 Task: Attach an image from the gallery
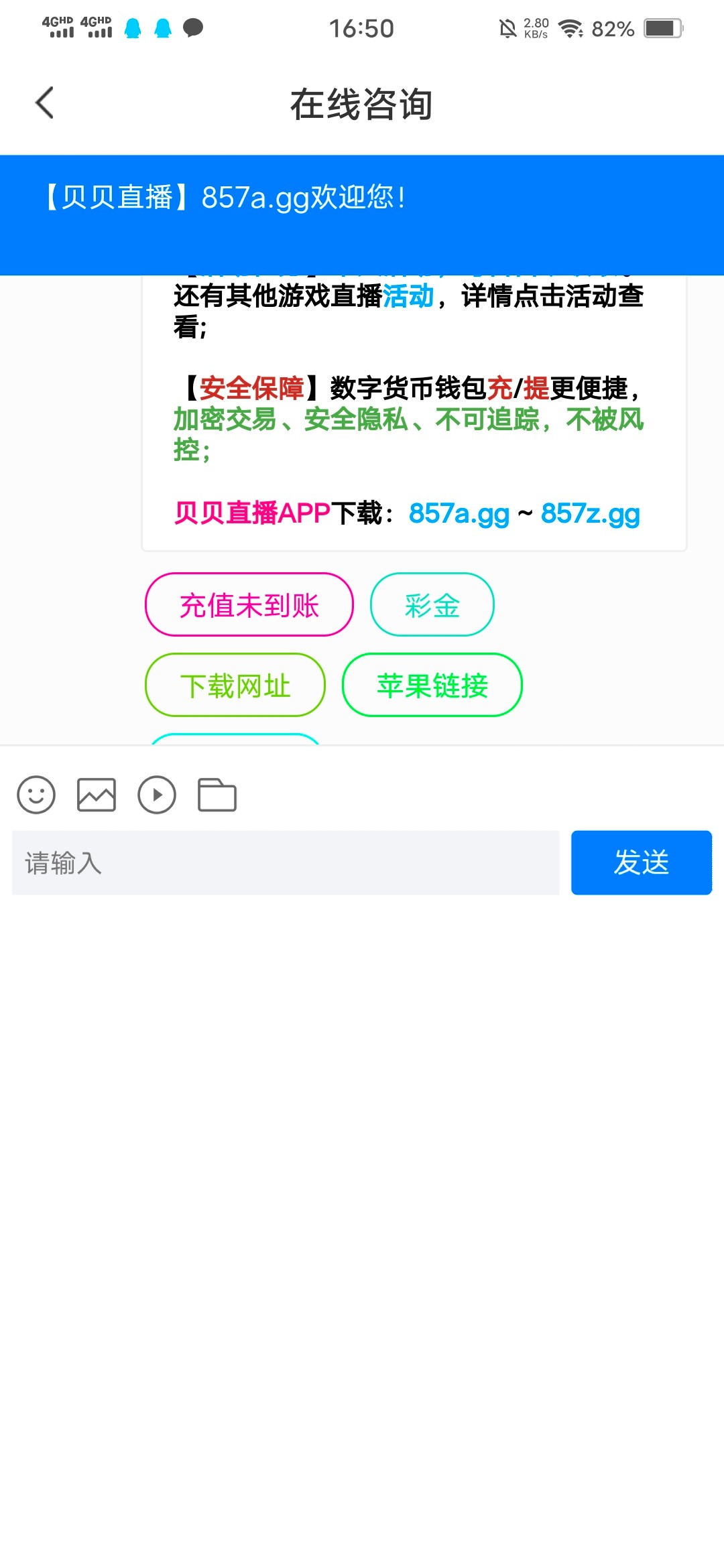pyautogui.click(x=97, y=795)
